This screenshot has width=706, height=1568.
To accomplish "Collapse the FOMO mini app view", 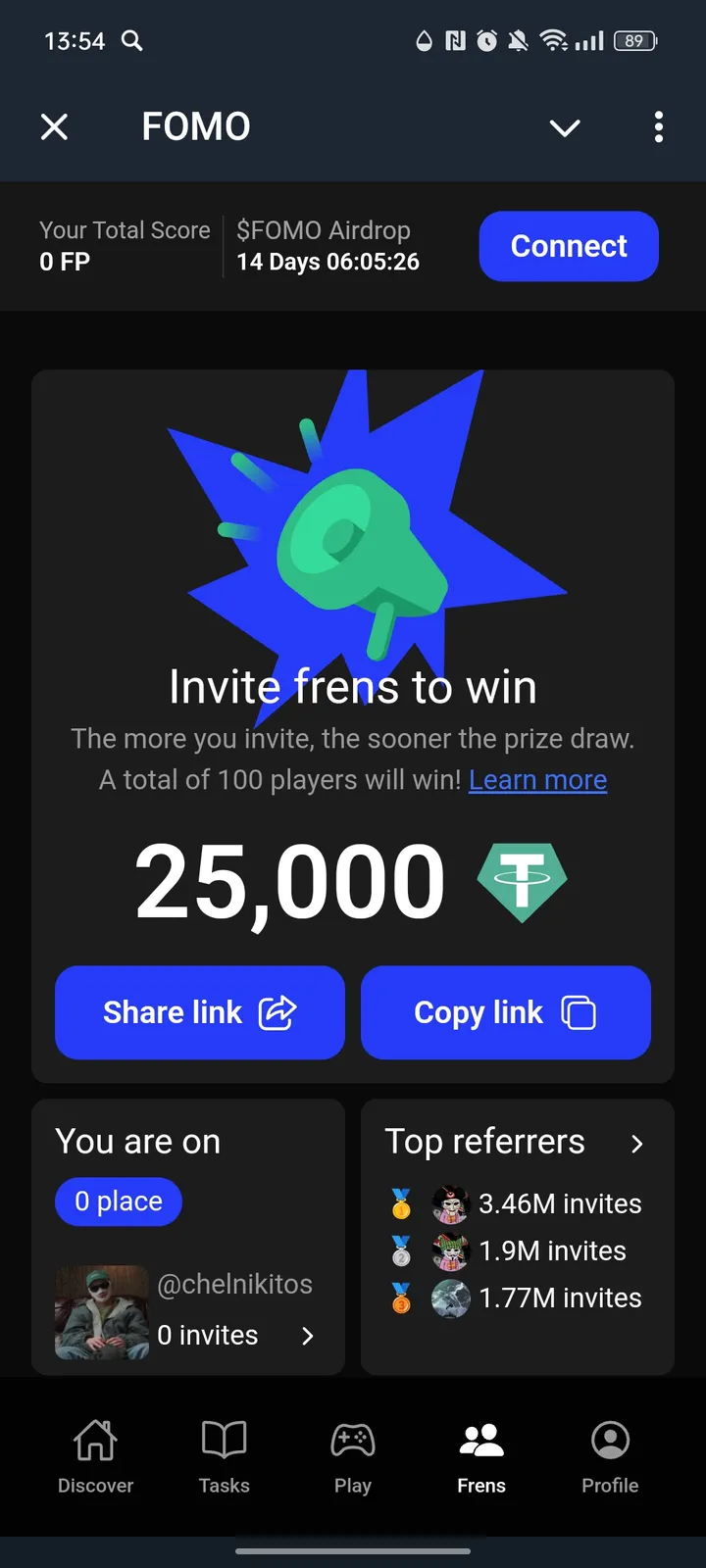I will [565, 127].
